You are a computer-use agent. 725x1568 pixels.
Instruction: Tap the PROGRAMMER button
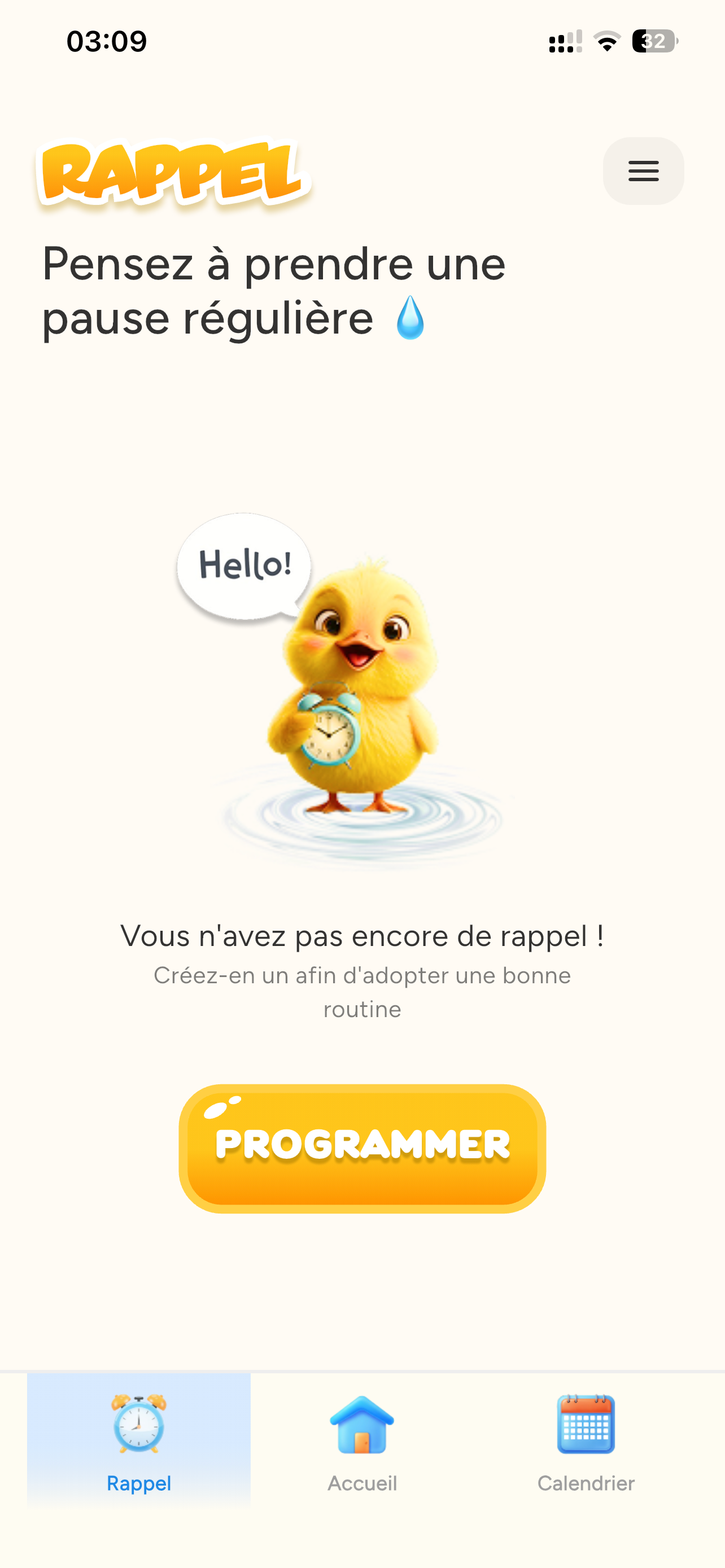(x=362, y=1149)
